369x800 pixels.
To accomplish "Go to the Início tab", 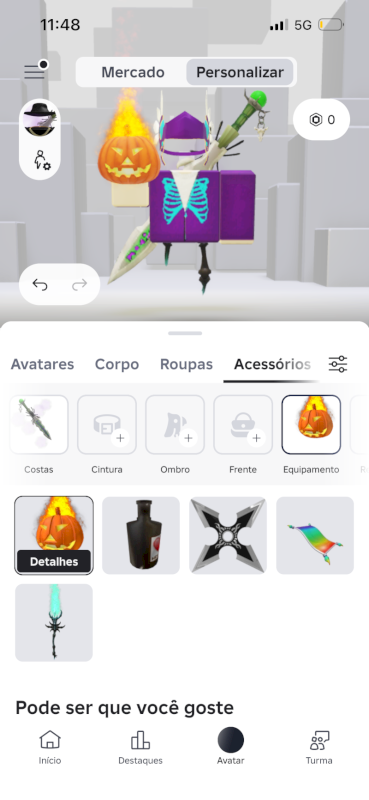I will coord(50,747).
